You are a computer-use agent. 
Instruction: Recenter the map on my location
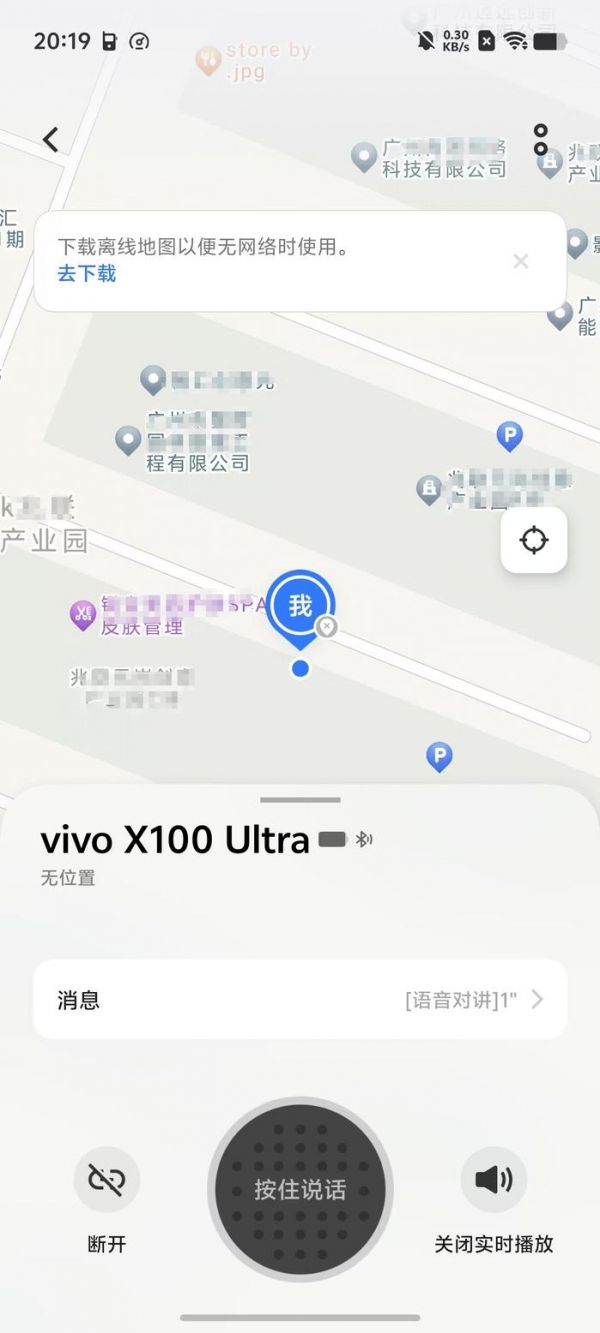click(x=534, y=541)
